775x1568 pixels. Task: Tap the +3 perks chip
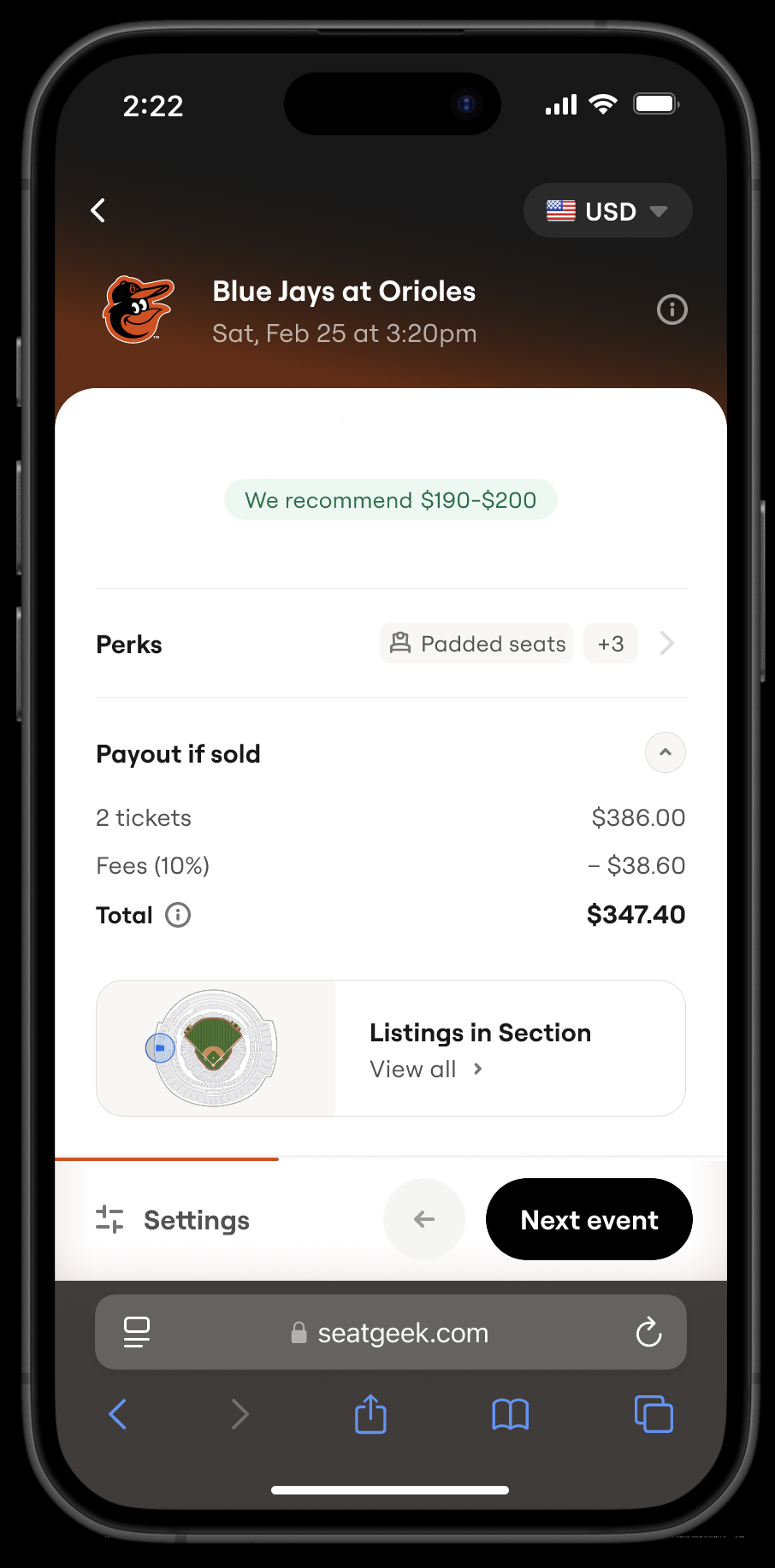(610, 644)
